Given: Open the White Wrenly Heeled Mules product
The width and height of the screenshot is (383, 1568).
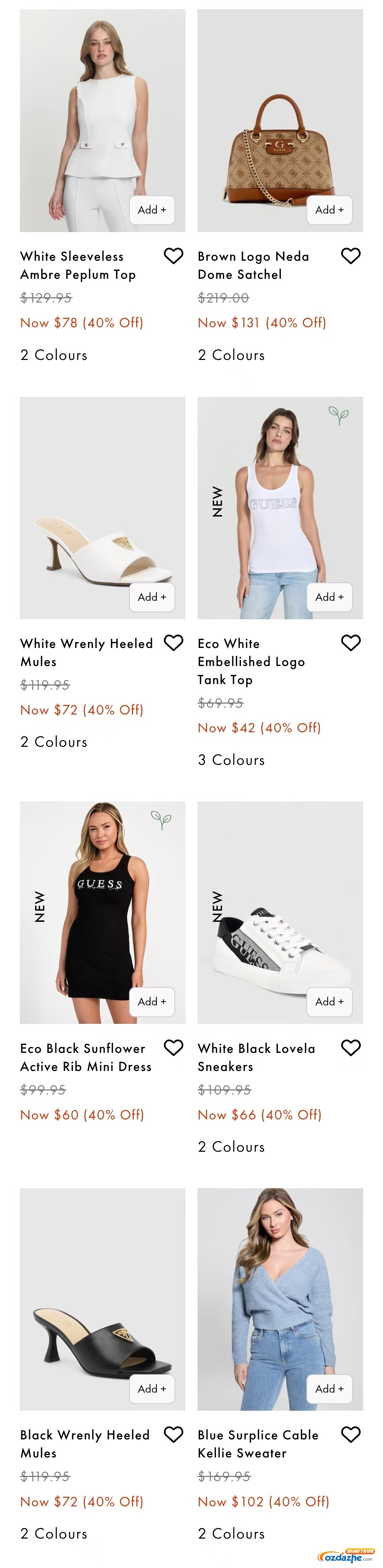Looking at the screenshot, I should pos(86,652).
